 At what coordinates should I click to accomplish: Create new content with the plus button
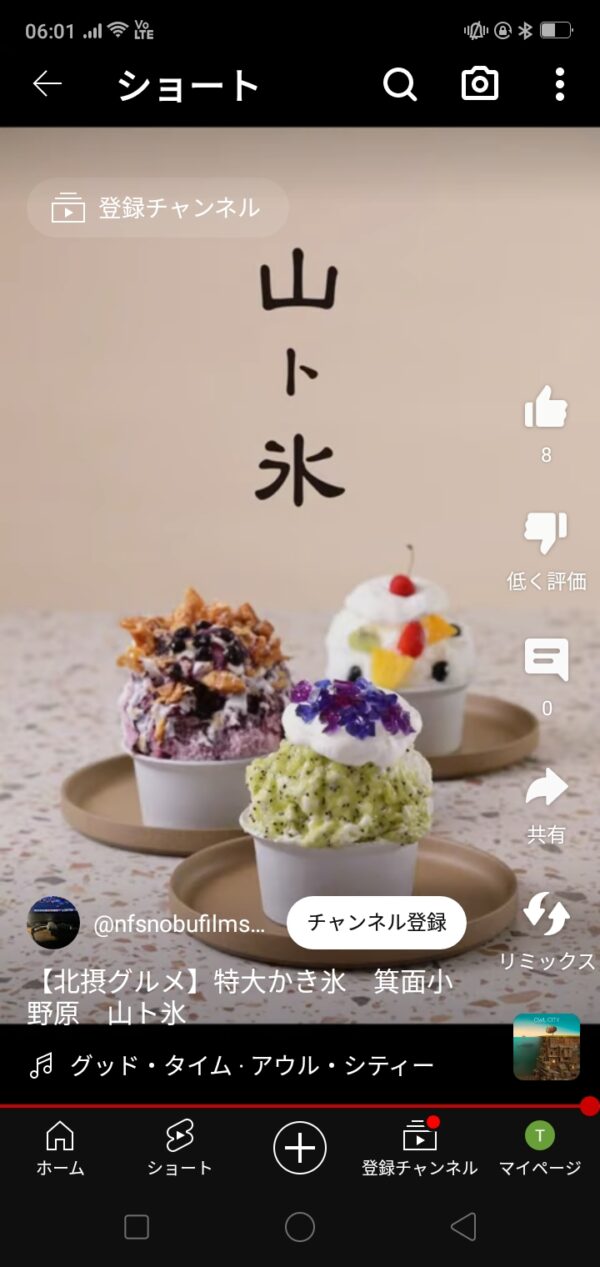tap(299, 1146)
